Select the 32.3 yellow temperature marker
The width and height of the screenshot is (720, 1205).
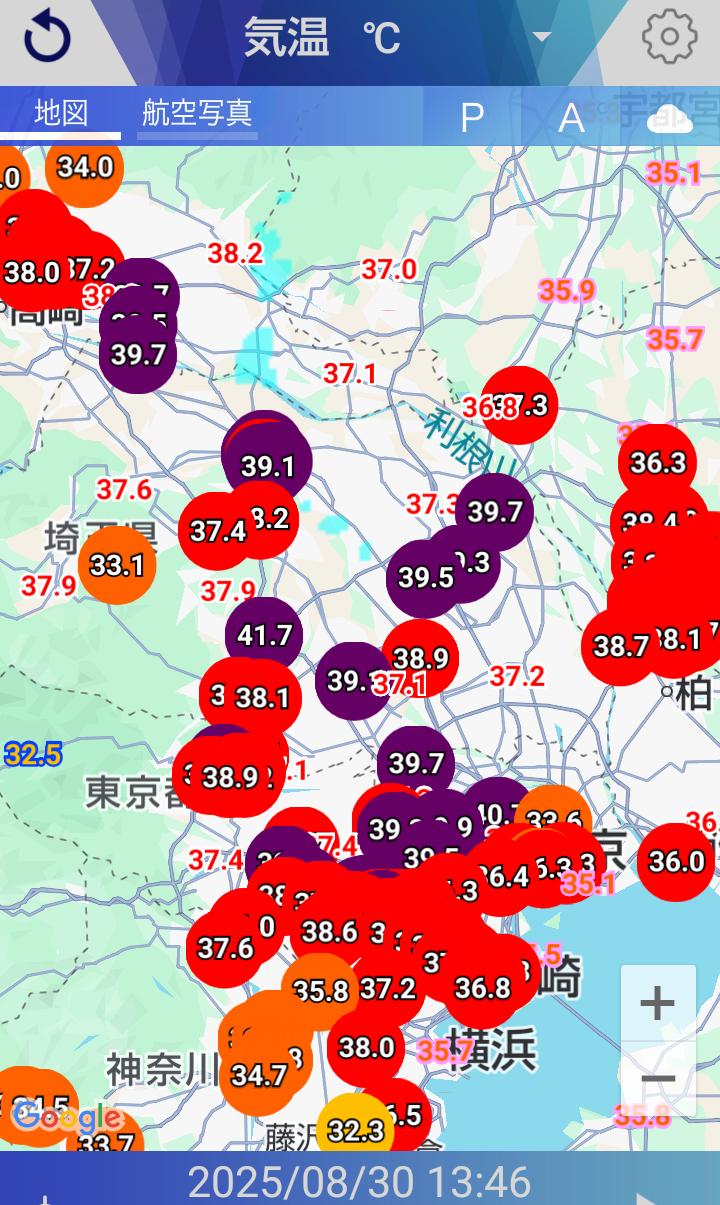pyautogui.click(x=356, y=1130)
